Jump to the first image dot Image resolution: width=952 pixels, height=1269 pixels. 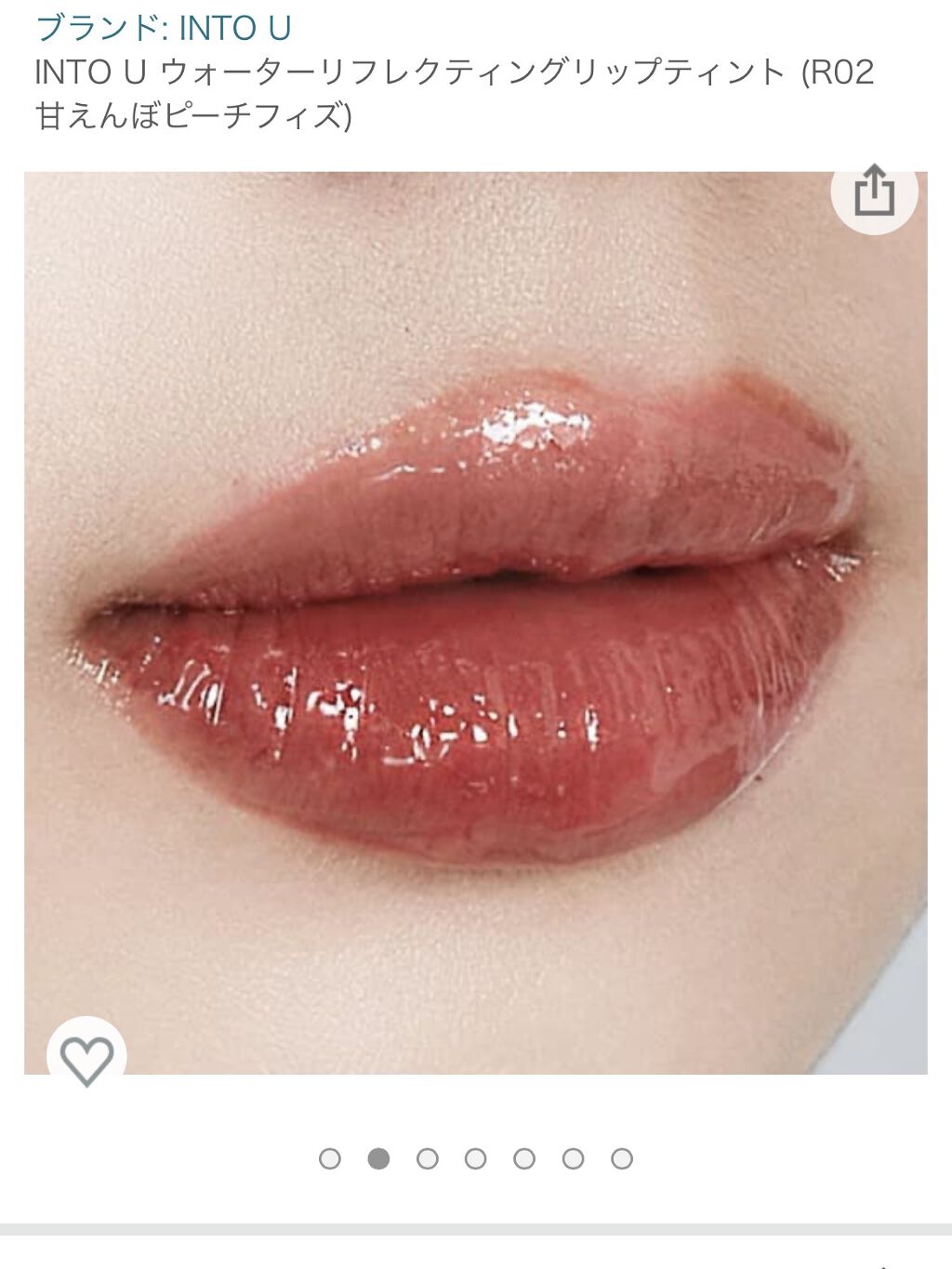(x=330, y=1158)
